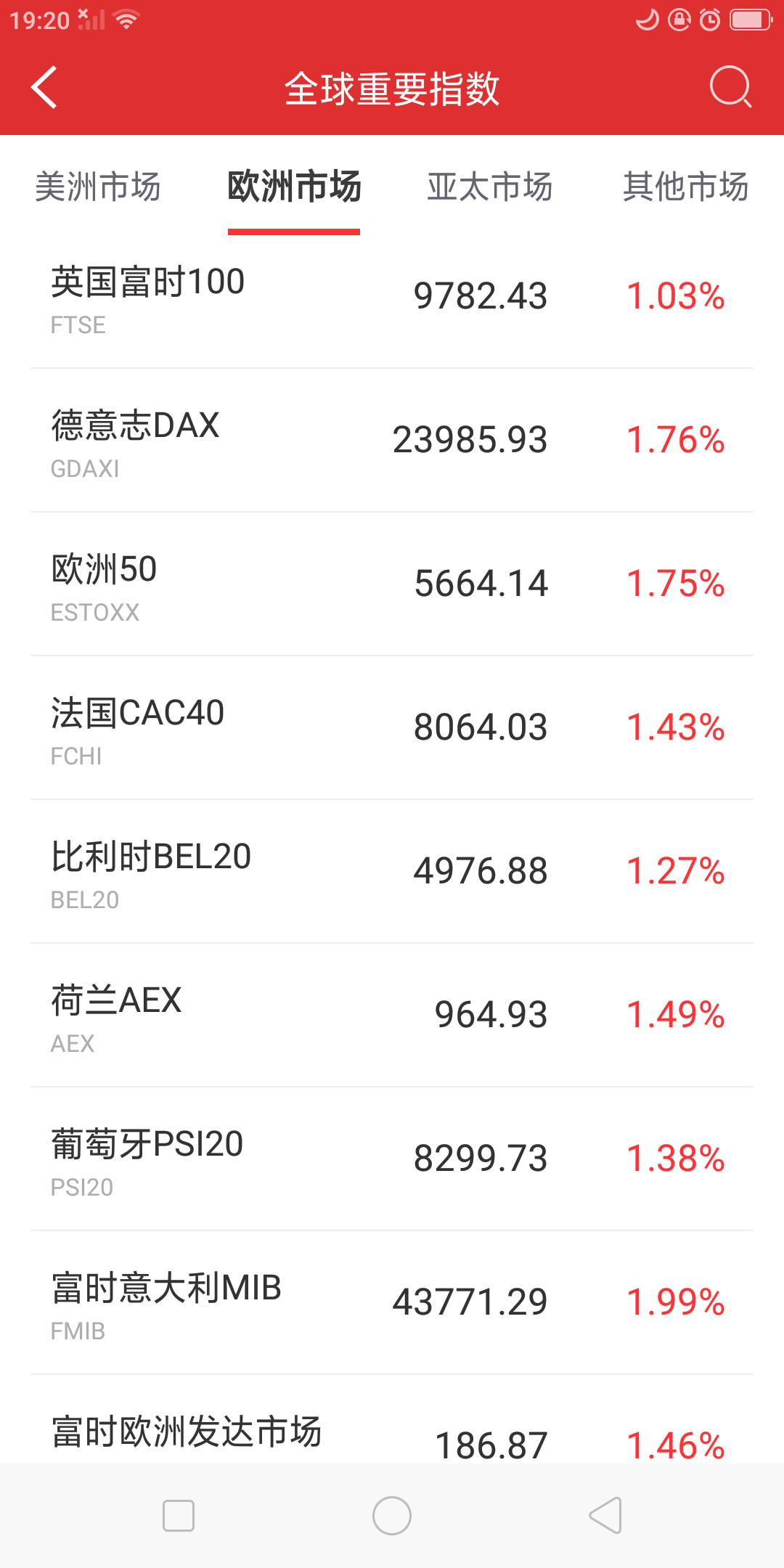Open recent apps from navigation bar
784x1568 pixels.
pos(179,1516)
